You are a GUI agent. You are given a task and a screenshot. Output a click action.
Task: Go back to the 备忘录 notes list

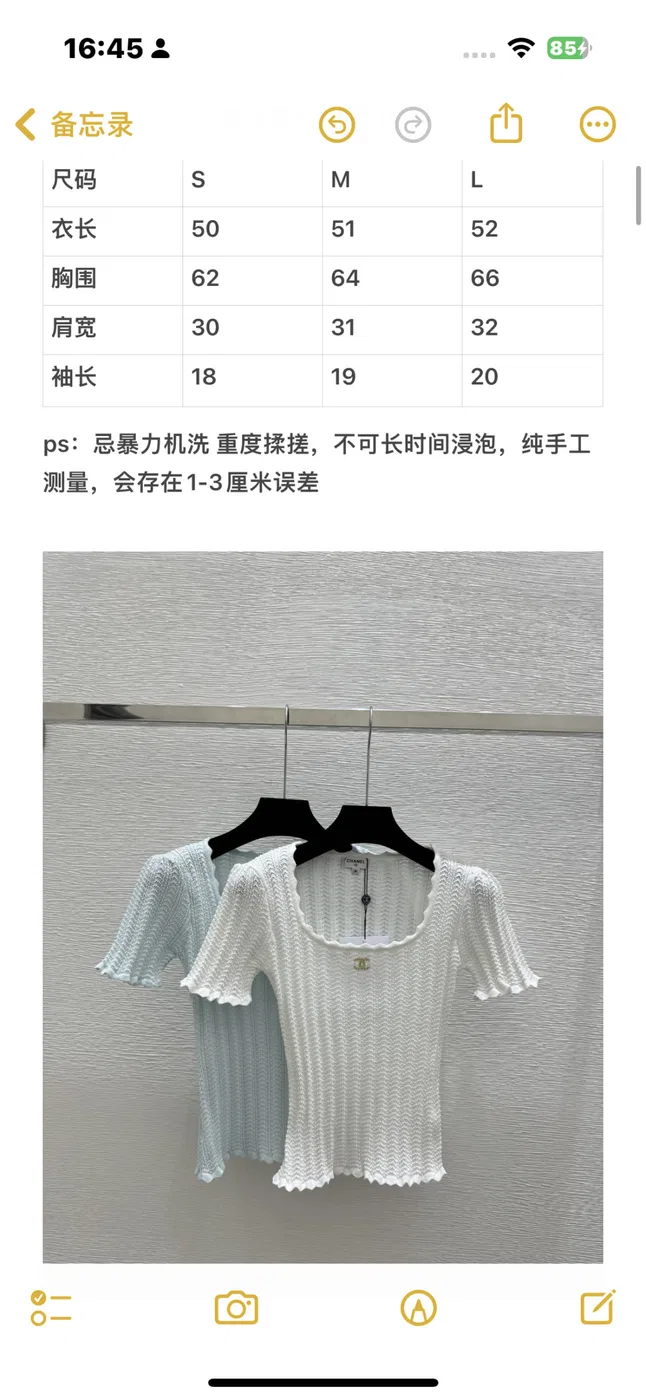[74, 125]
